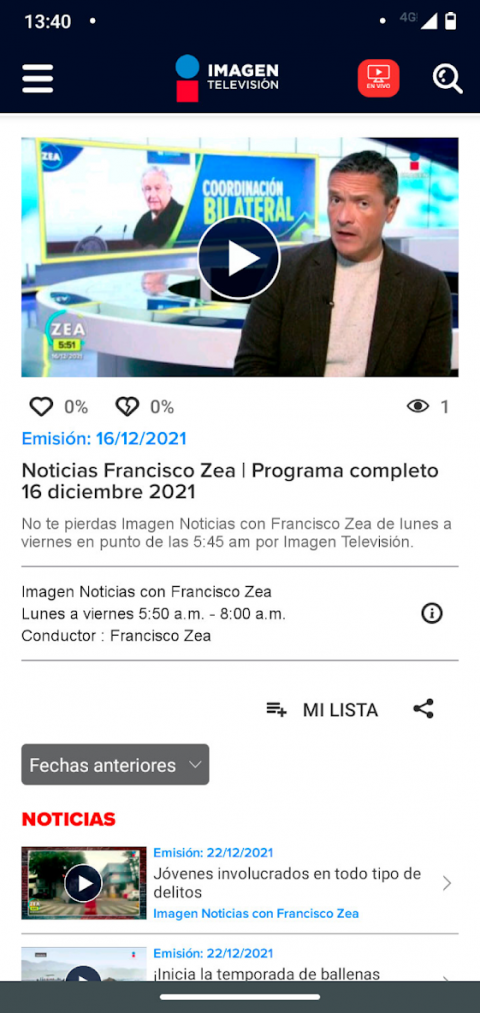Dislike with the broken heart icon
The height and width of the screenshot is (1013, 480).
click(127, 406)
